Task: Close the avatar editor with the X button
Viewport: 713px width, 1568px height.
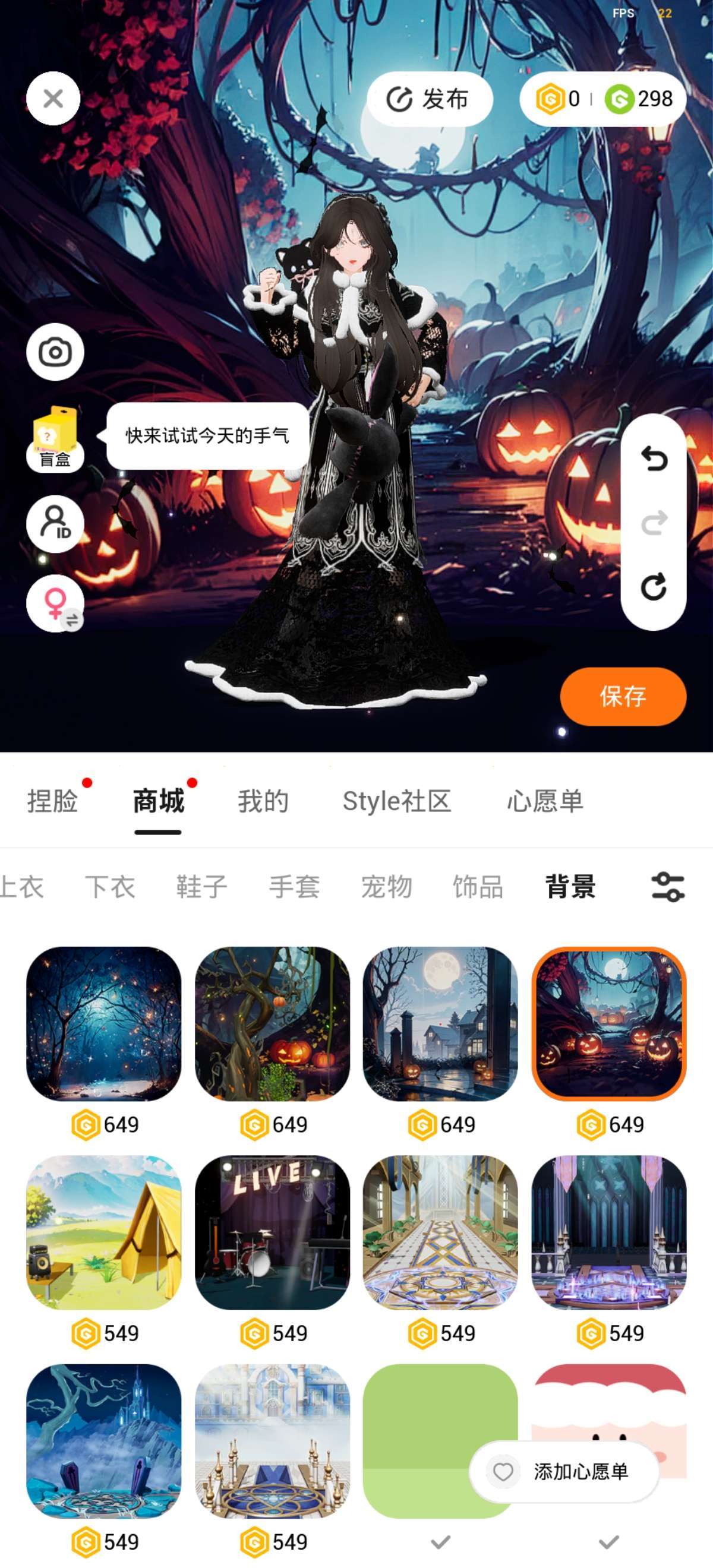Action: click(53, 99)
